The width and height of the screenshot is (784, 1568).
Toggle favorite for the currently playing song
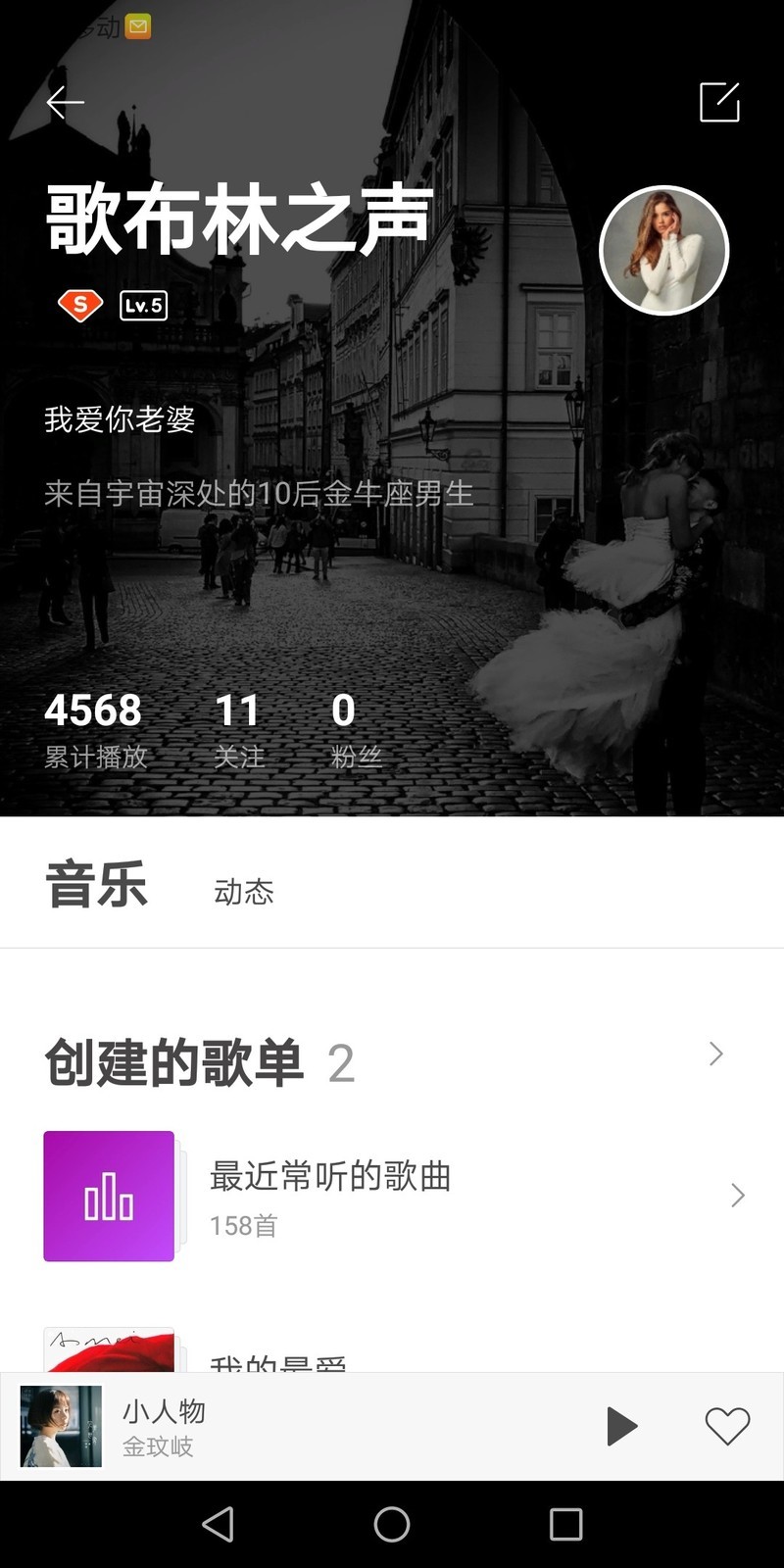coord(727,1426)
